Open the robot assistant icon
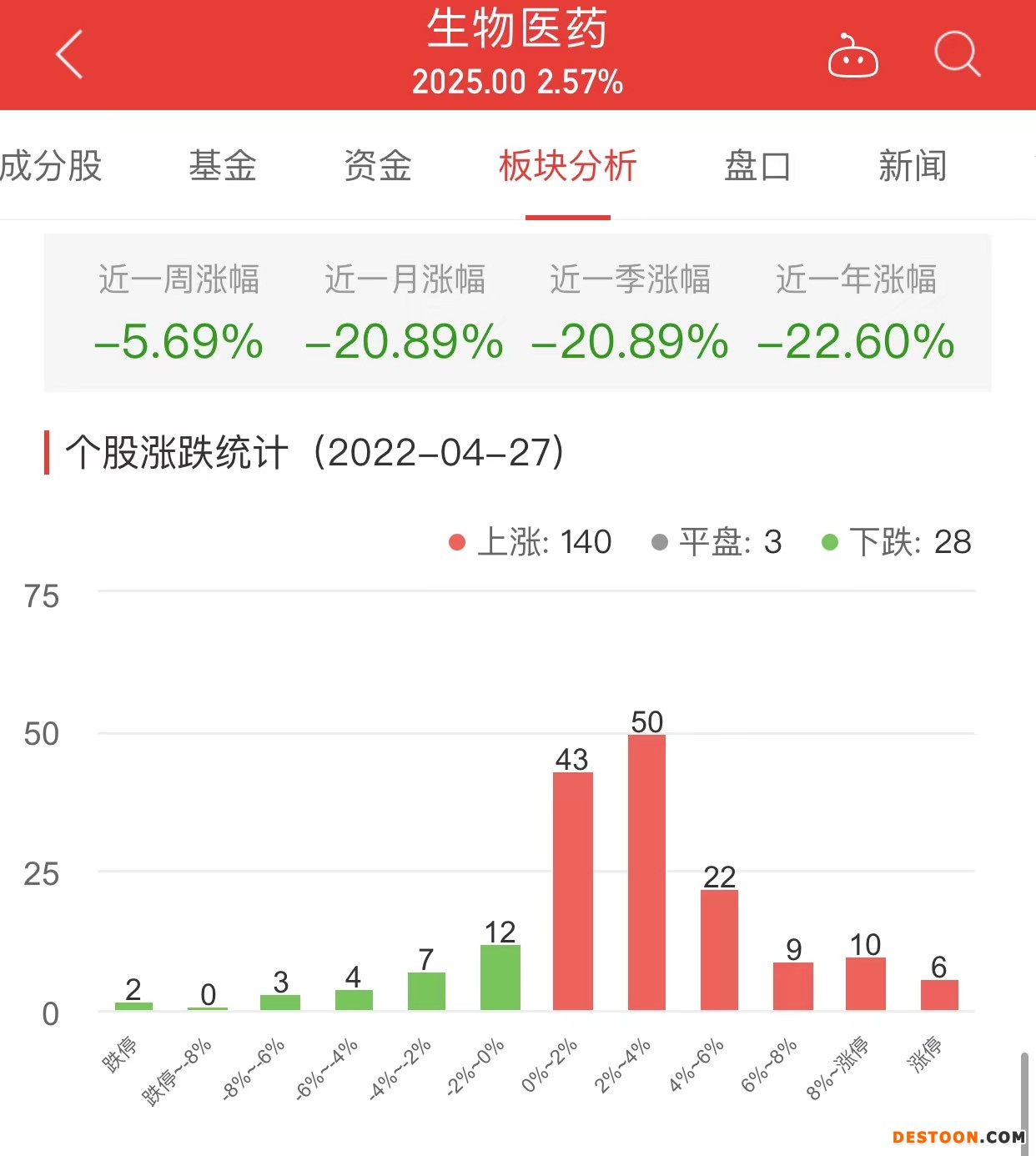Screen dimensions: 1036x1156 (x=852, y=57)
